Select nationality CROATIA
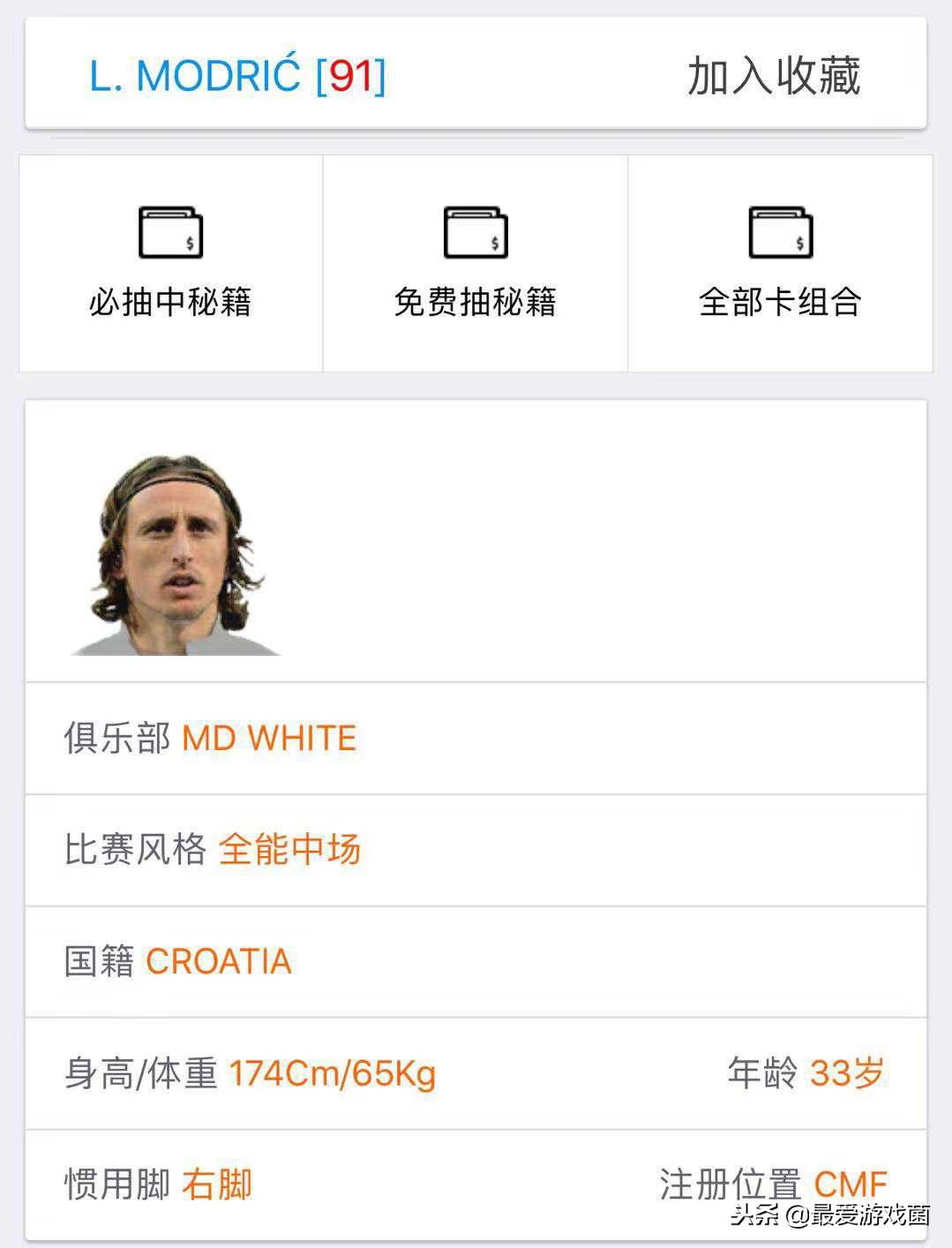 pyautogui.click(x=219, y=961)
